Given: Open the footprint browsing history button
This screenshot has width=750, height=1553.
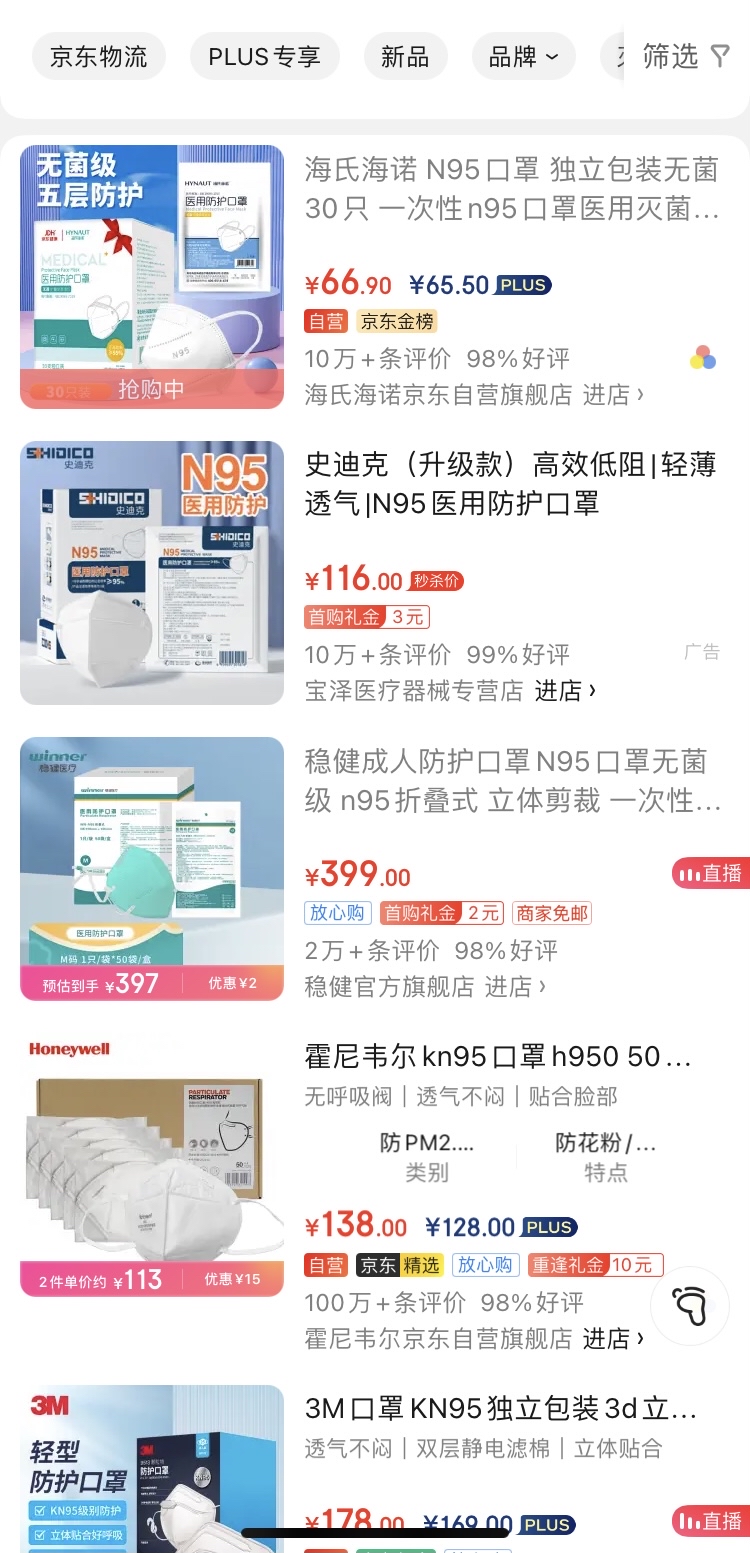Looking at the screenshot, I should [x=691, y=1305].
